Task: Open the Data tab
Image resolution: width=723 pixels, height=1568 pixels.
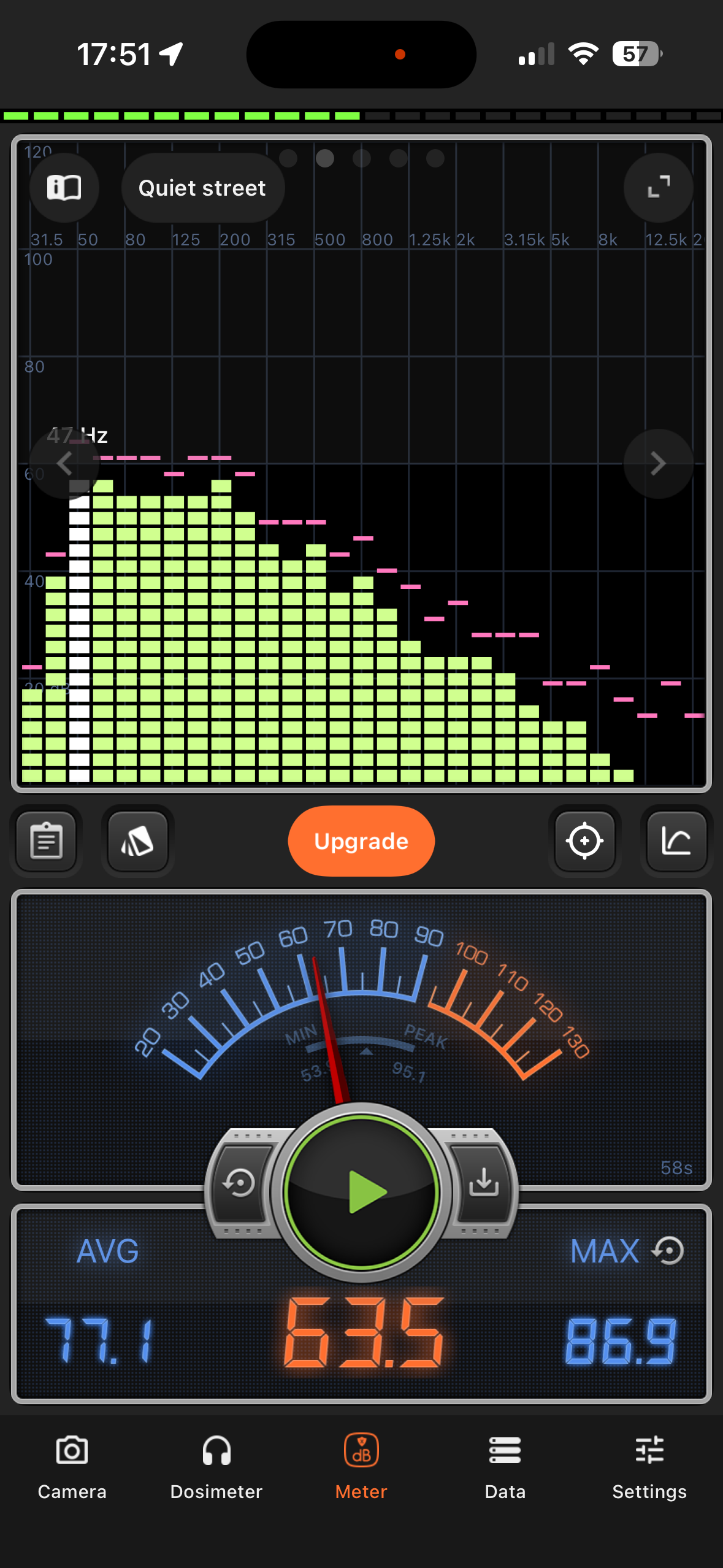Action: click(505, 1467)
